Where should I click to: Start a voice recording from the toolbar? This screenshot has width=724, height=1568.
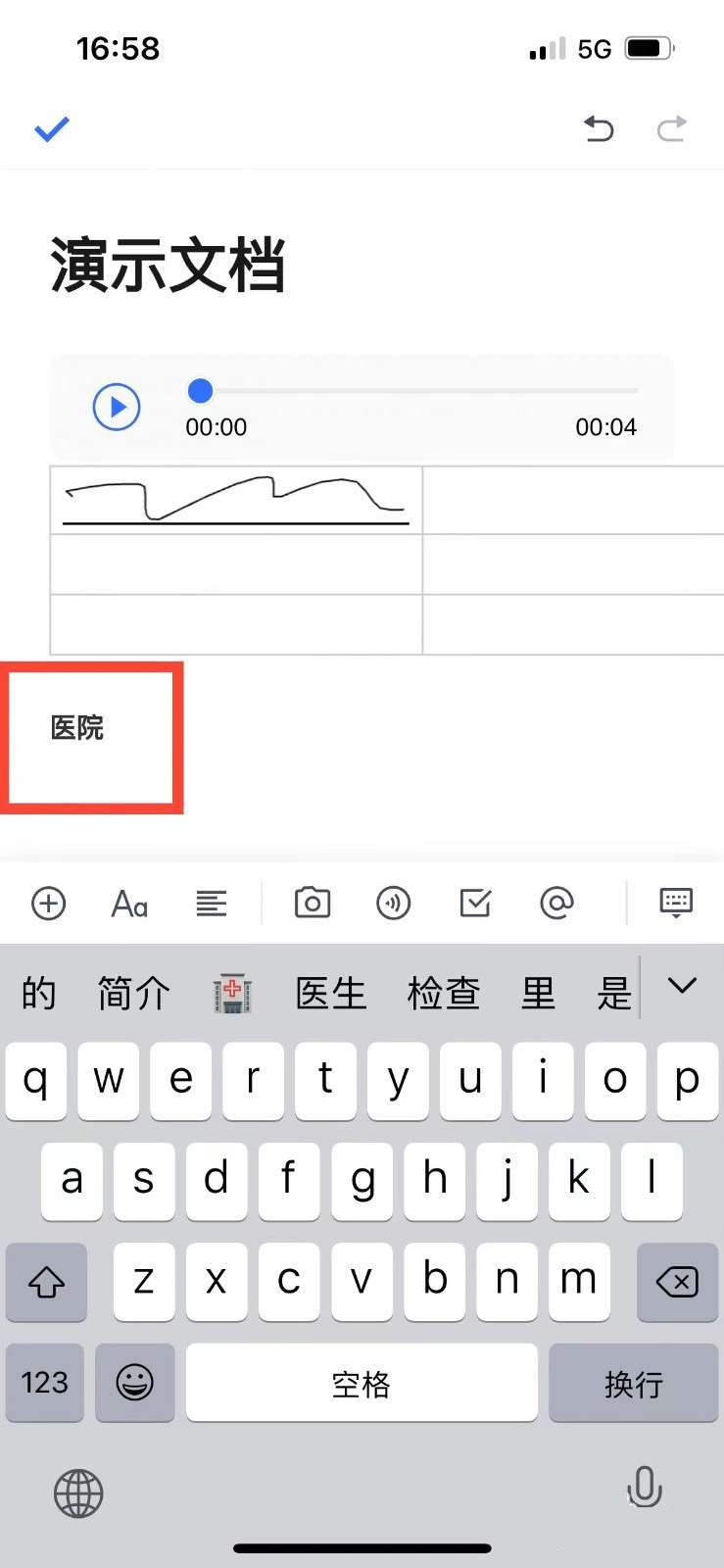pyautogui.click(x=394, y=903)
